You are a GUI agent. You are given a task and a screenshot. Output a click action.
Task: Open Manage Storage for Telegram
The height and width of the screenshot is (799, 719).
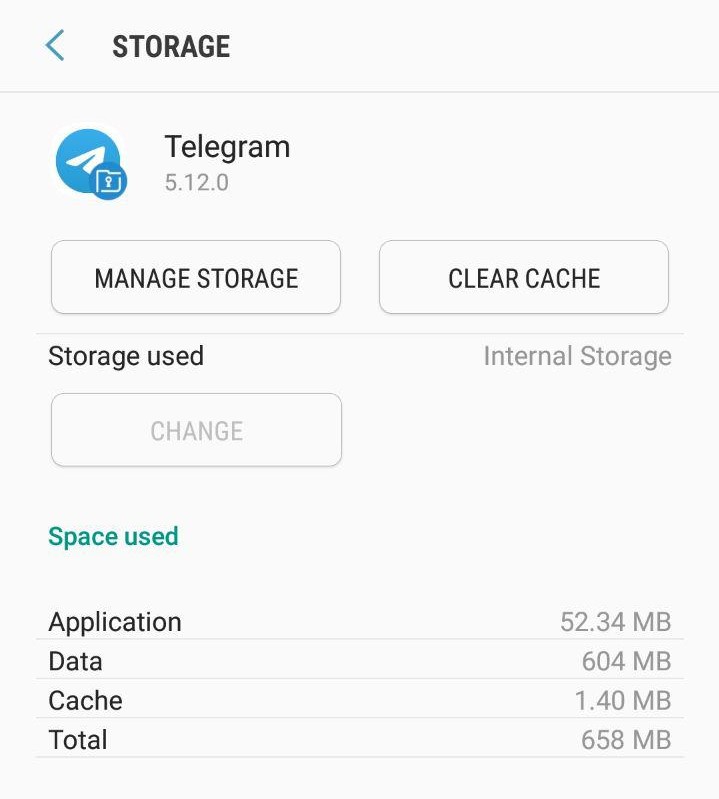tap(196, 278)
